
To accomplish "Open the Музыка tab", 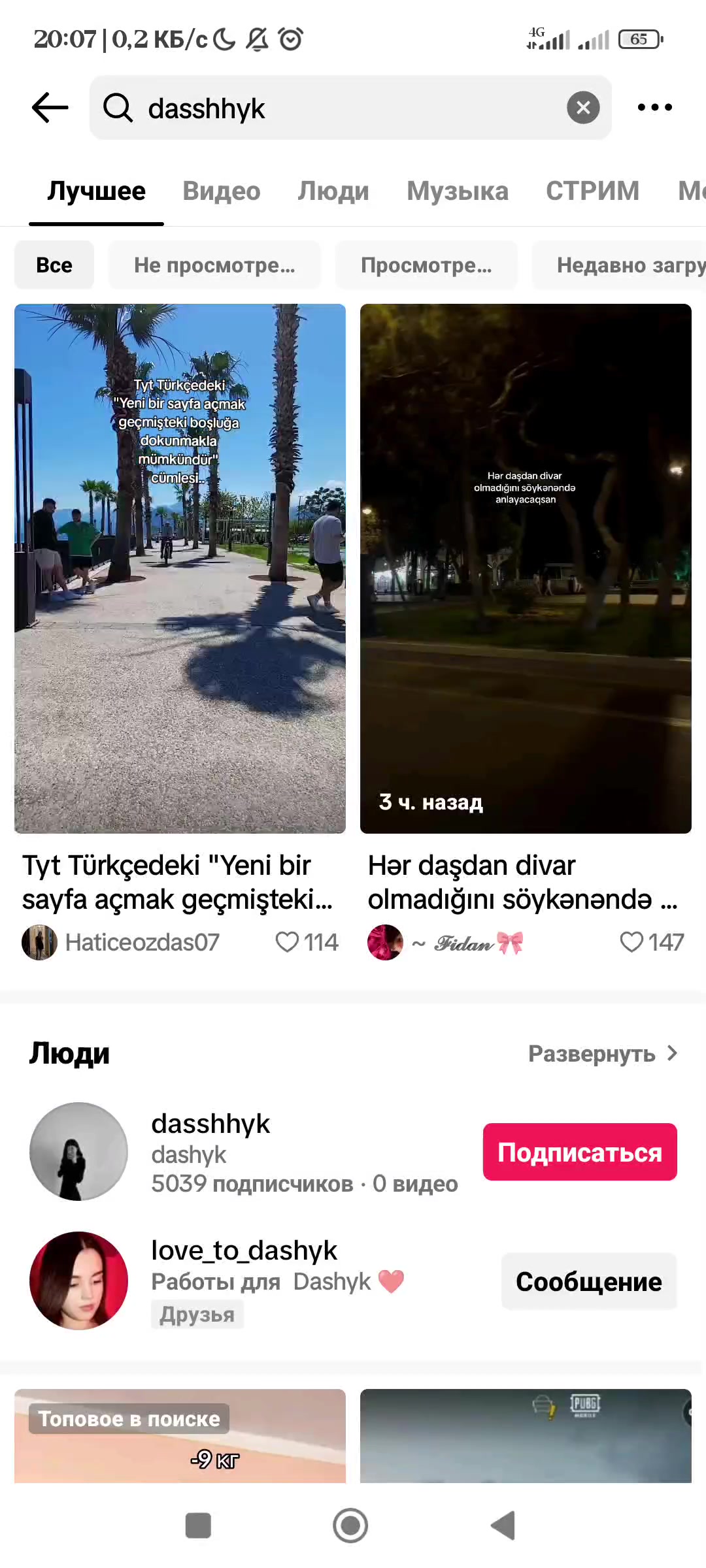I will point(458,191).
